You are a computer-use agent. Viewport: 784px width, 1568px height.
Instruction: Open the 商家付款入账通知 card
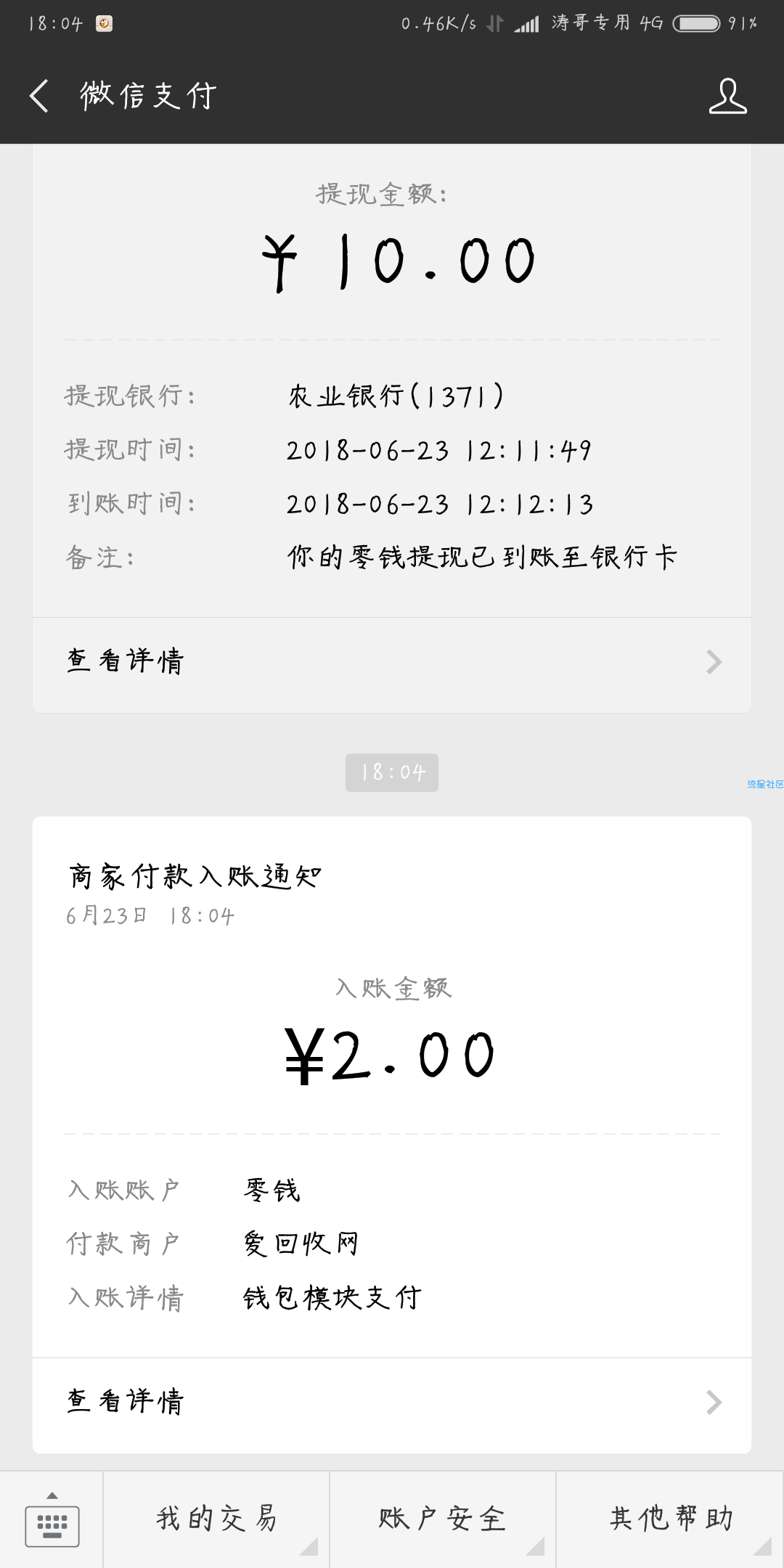click(x=392, y=1087)
